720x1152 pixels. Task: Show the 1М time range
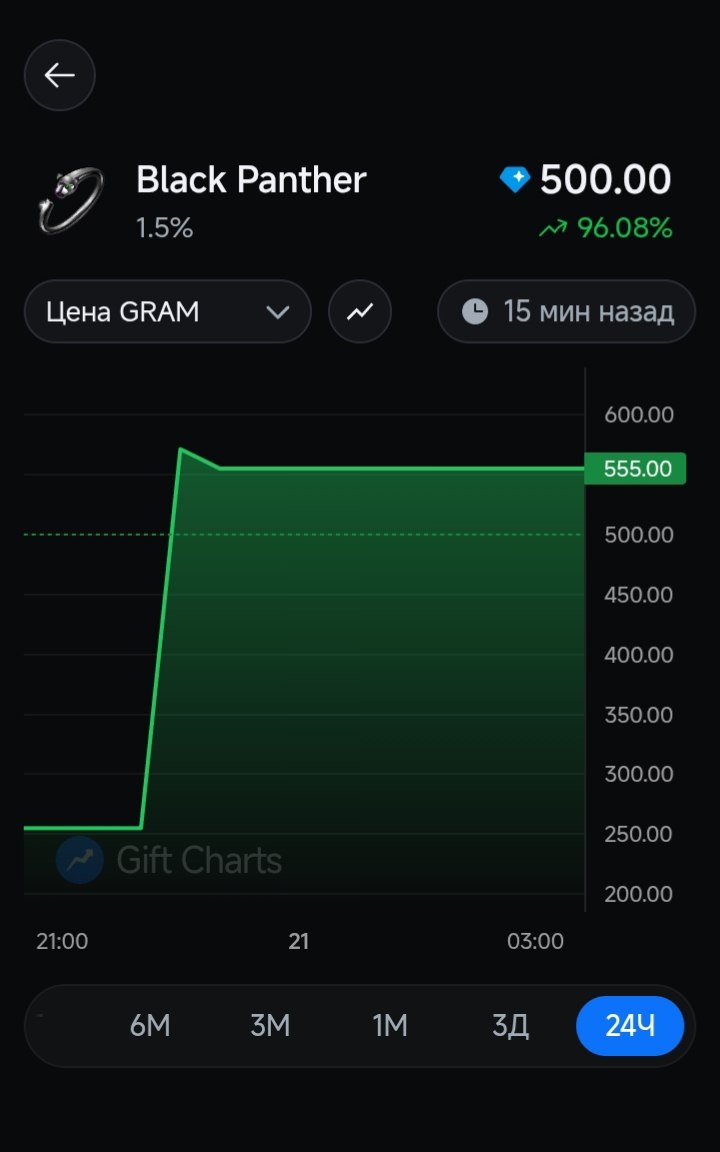point(389,1026)
